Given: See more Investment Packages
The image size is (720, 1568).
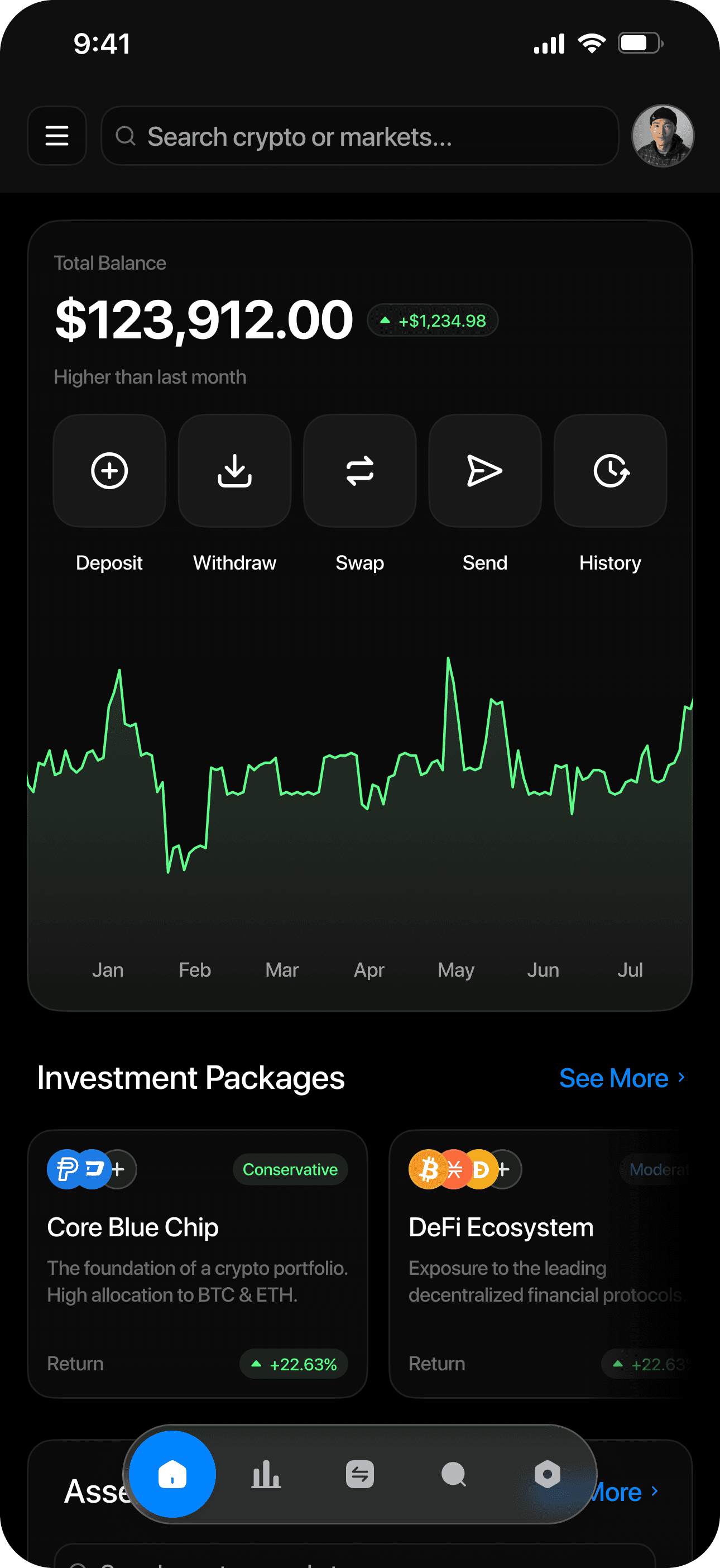Looking at the screenshot, I should (x=621, y=1078).
